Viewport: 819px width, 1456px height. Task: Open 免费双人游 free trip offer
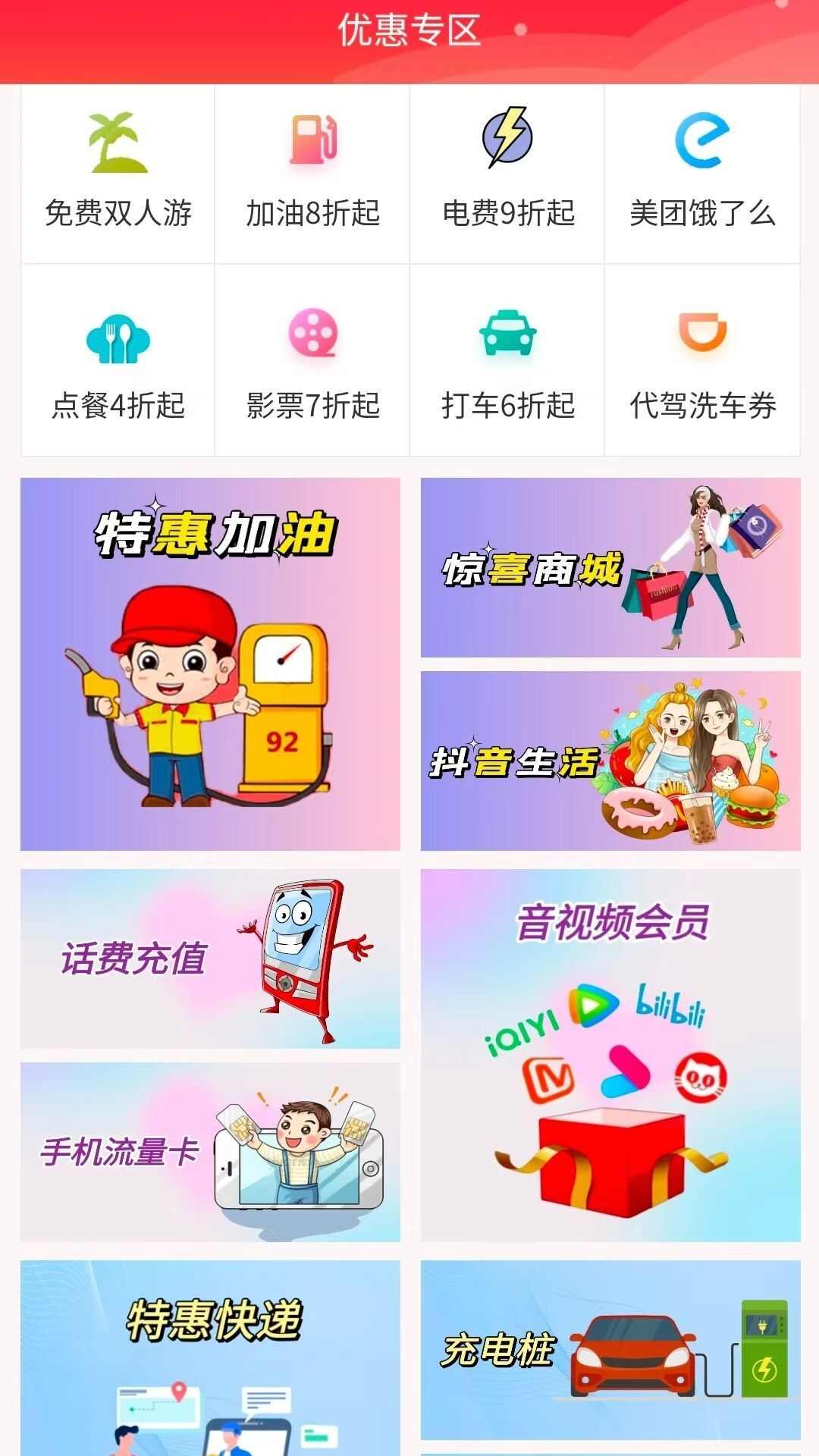(118, 174)
